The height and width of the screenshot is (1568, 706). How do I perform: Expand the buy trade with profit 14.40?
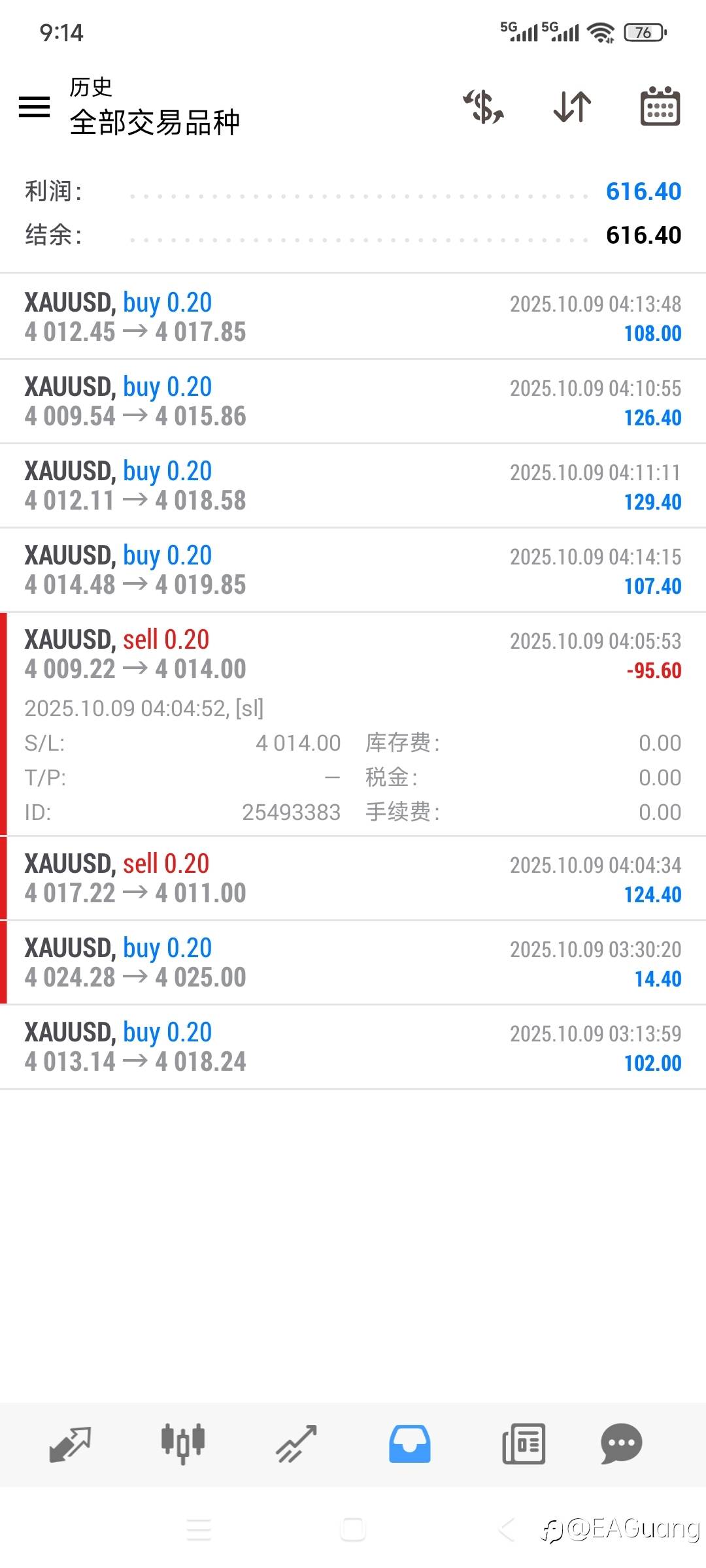[353, 962]
